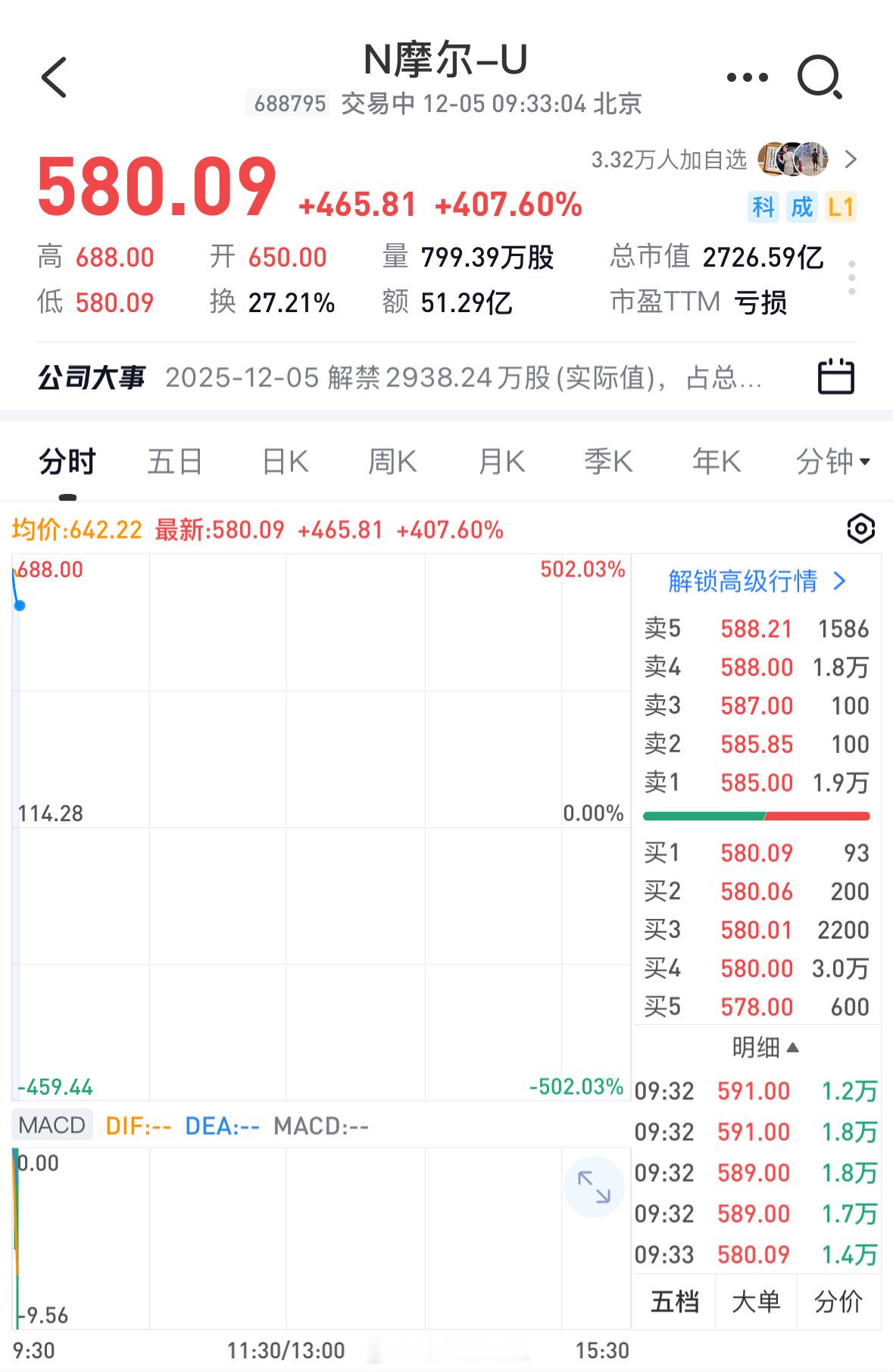893x1372 pixels.
Task: Switch to the 五日 chart tab
Action: pos(174,461)
